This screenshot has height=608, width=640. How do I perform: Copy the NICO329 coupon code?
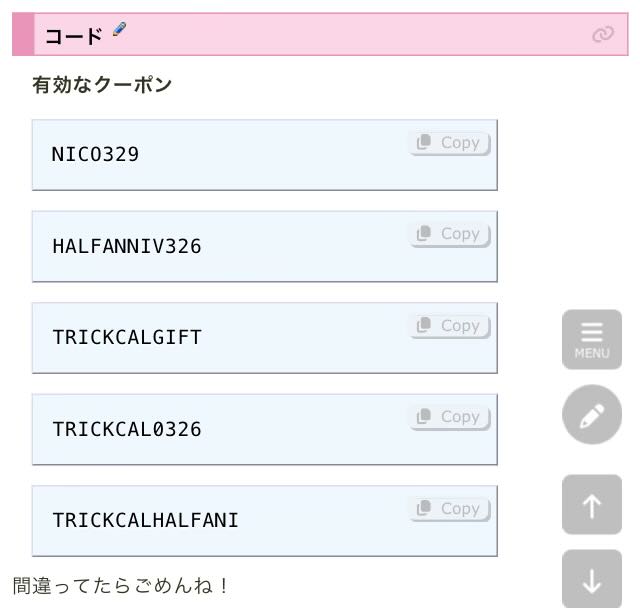tap(450, 143)
